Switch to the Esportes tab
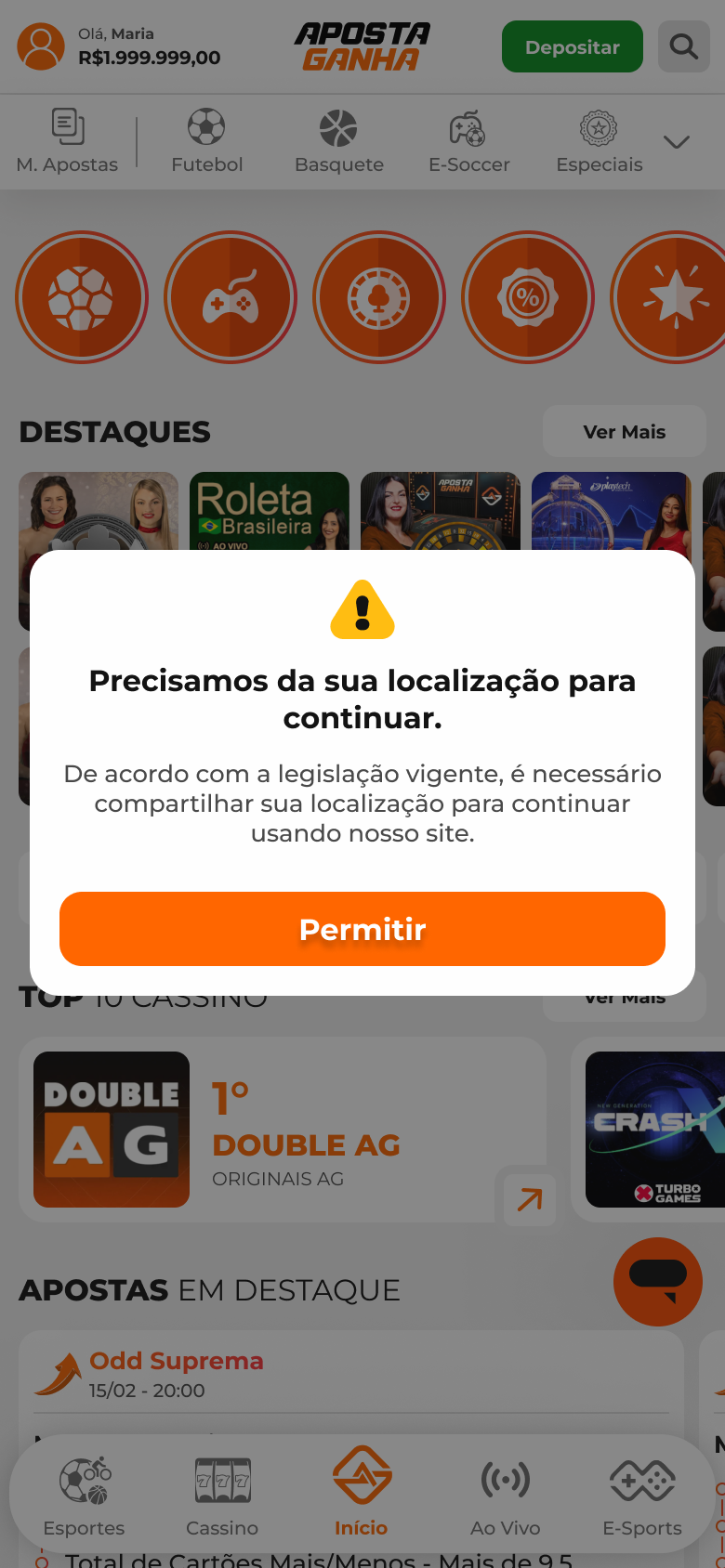Image resolution: width=725 pixels, height=1568 pixels. [x=84, y=1496]
